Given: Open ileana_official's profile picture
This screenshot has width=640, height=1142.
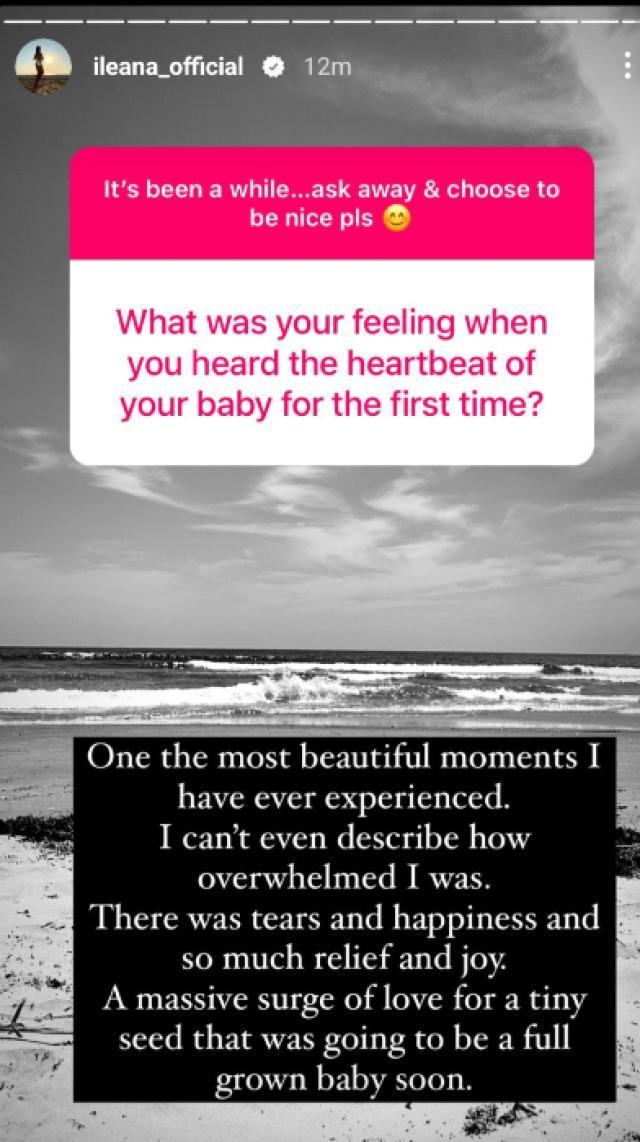Looking at the screenshot, I should tap(43, 66).
